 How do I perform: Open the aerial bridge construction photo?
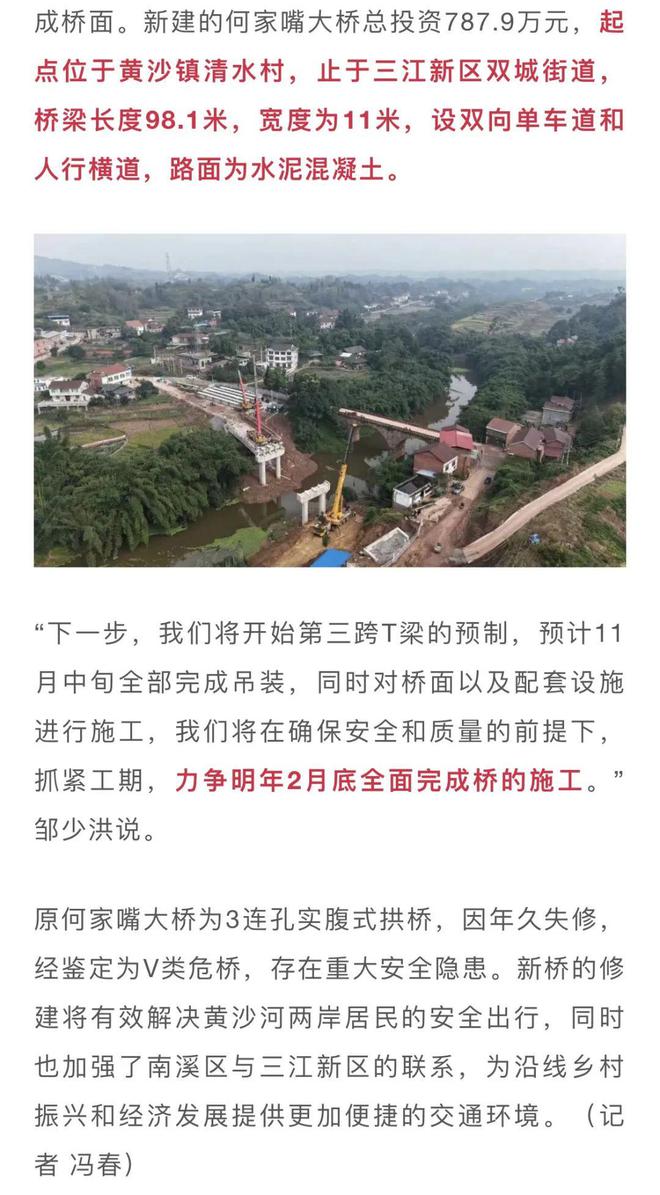(x=330, y=400)
